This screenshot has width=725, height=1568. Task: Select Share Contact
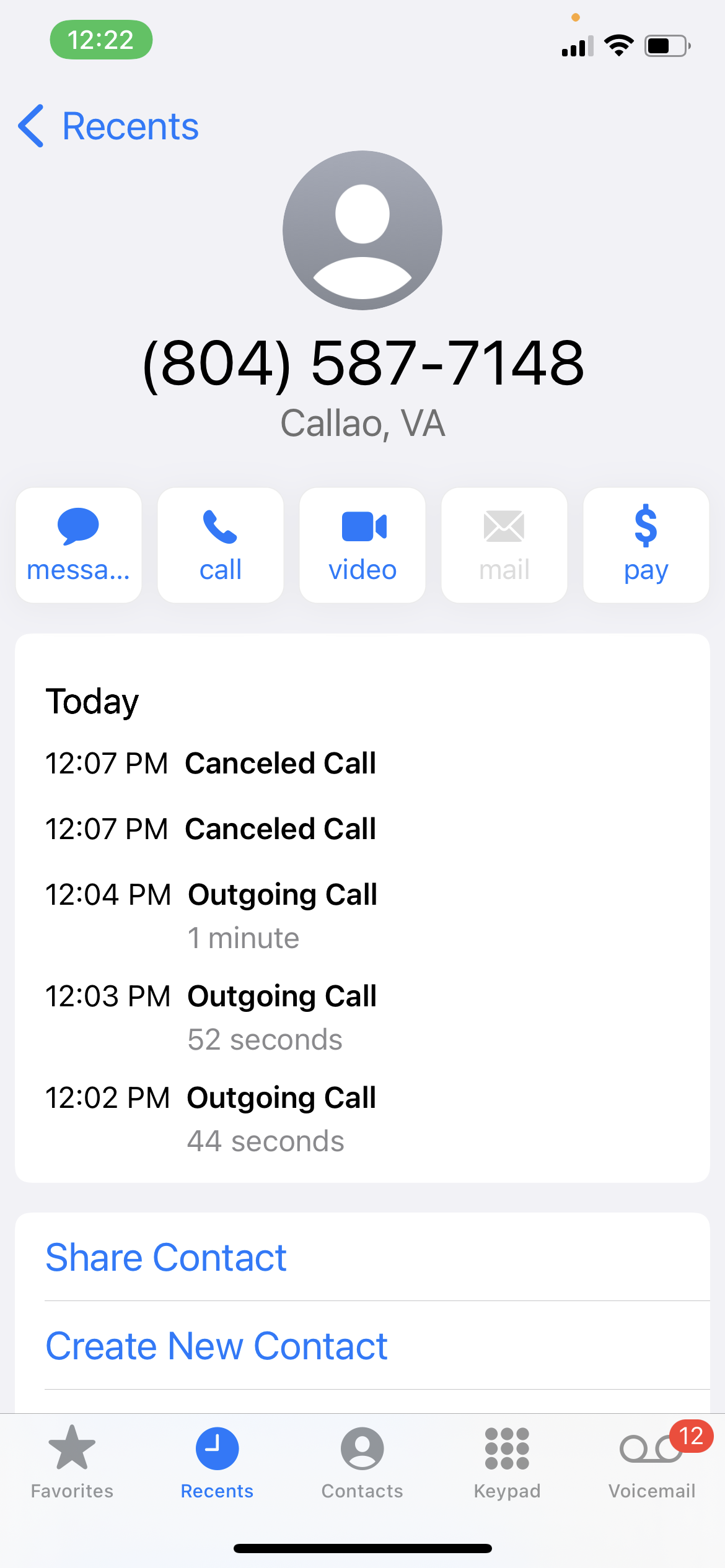[x=166, y=1258]
